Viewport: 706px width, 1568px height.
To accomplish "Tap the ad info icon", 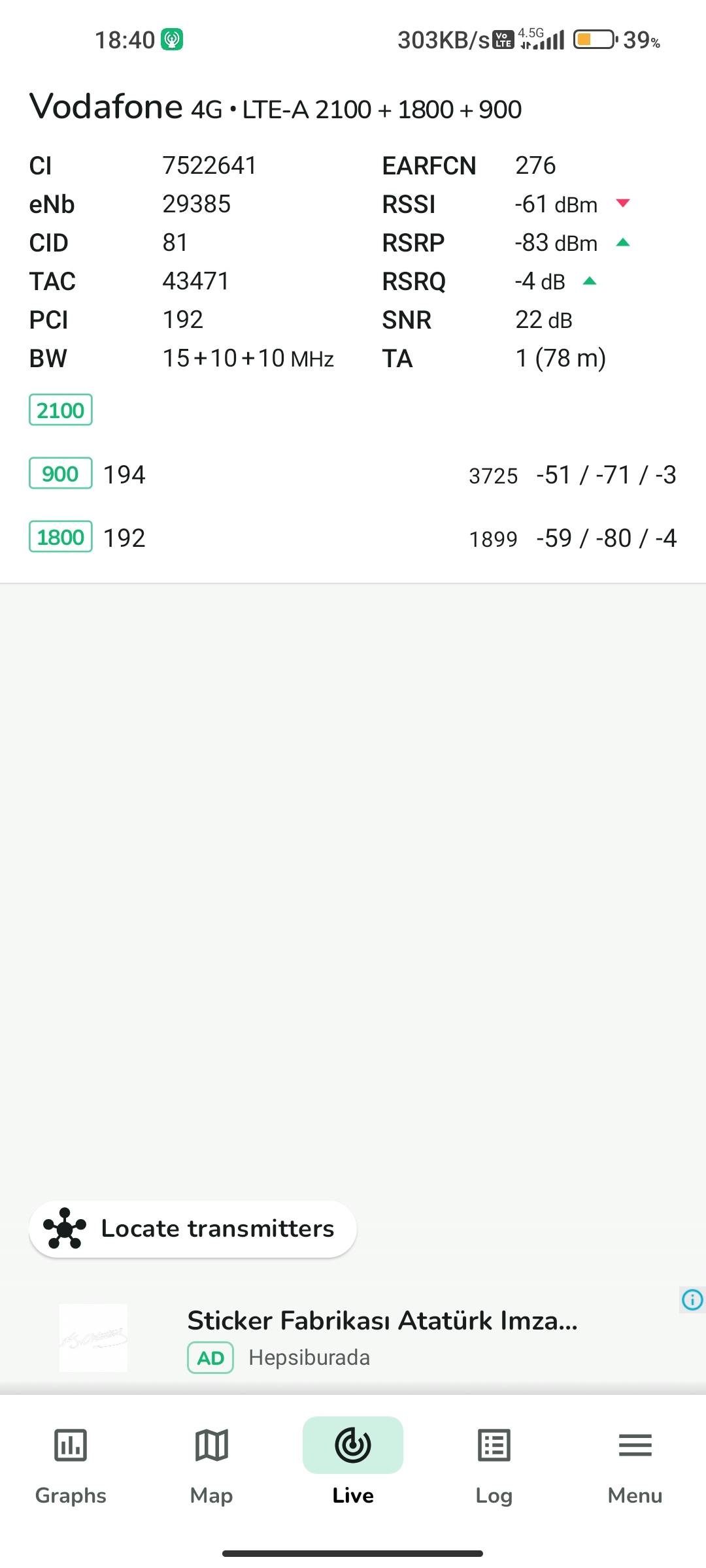I will pos(692,1299).
